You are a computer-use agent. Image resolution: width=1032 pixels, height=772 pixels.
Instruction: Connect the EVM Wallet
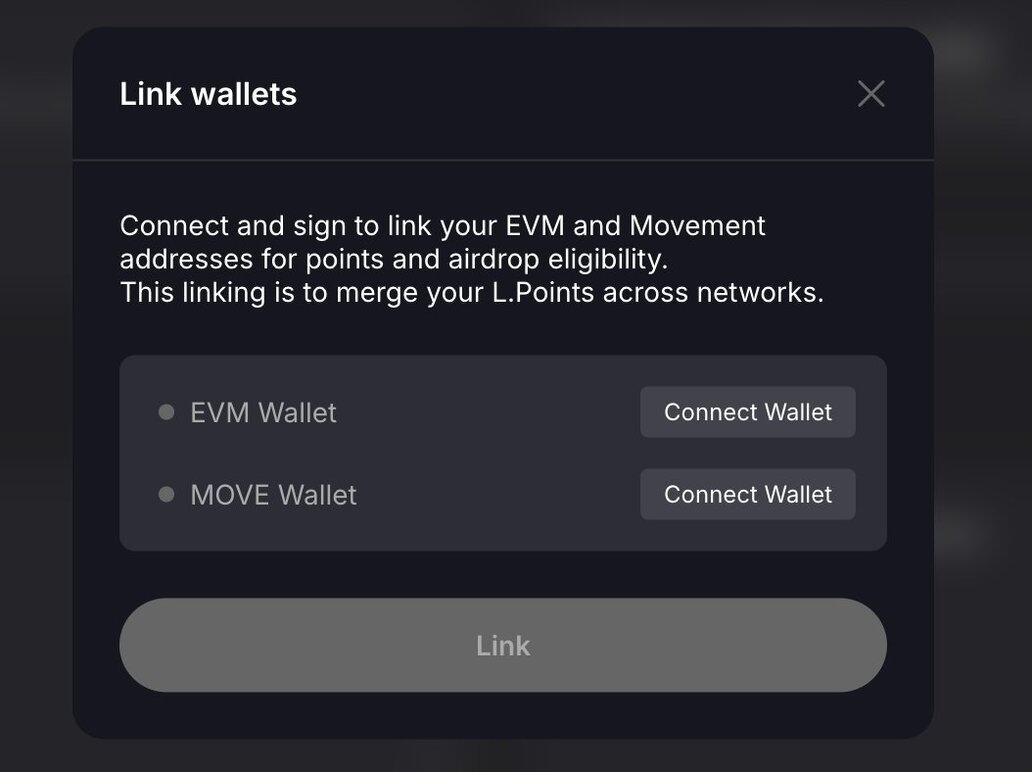click(x=747, y=412)
